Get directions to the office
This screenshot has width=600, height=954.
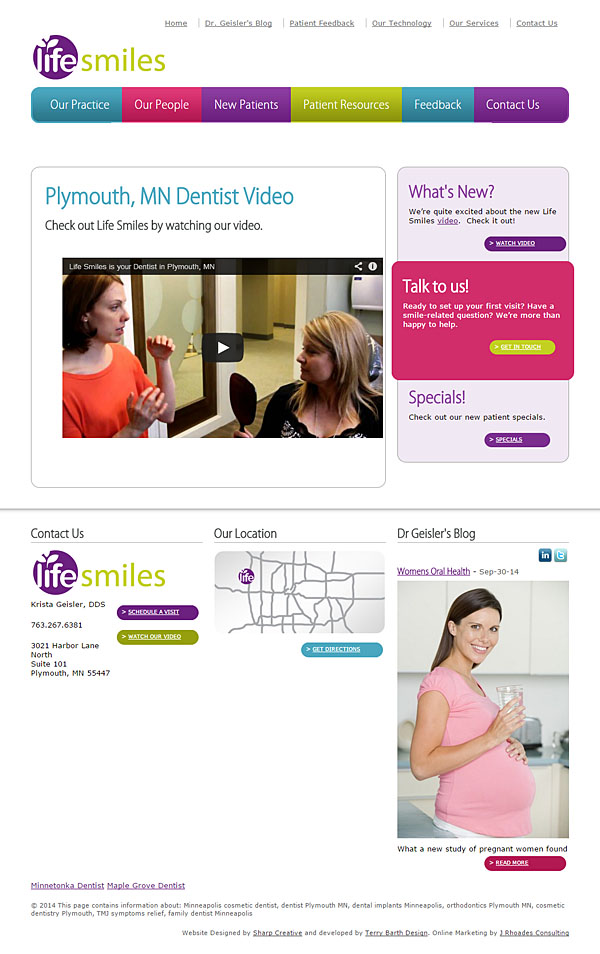coord(341,650)
